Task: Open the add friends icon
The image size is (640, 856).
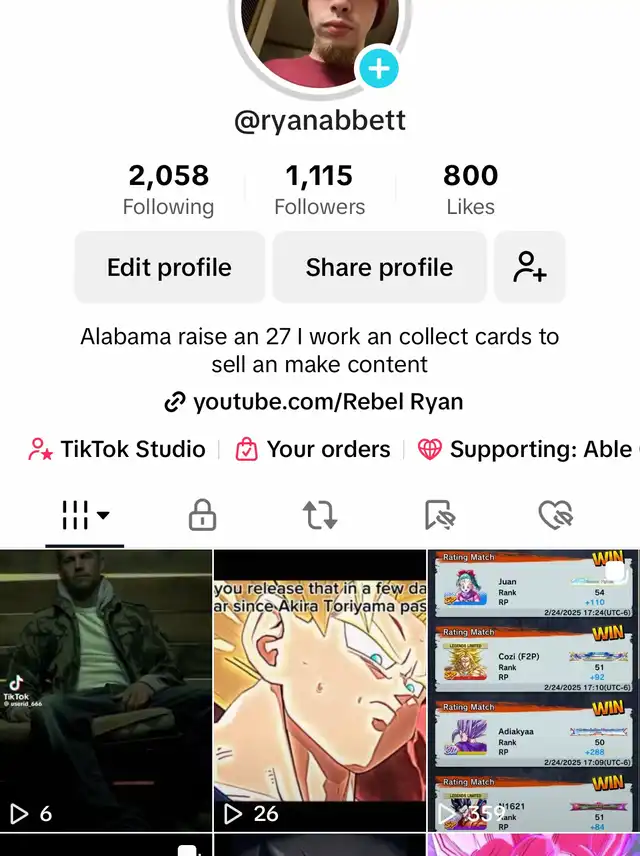Action: tap(529, 267)
